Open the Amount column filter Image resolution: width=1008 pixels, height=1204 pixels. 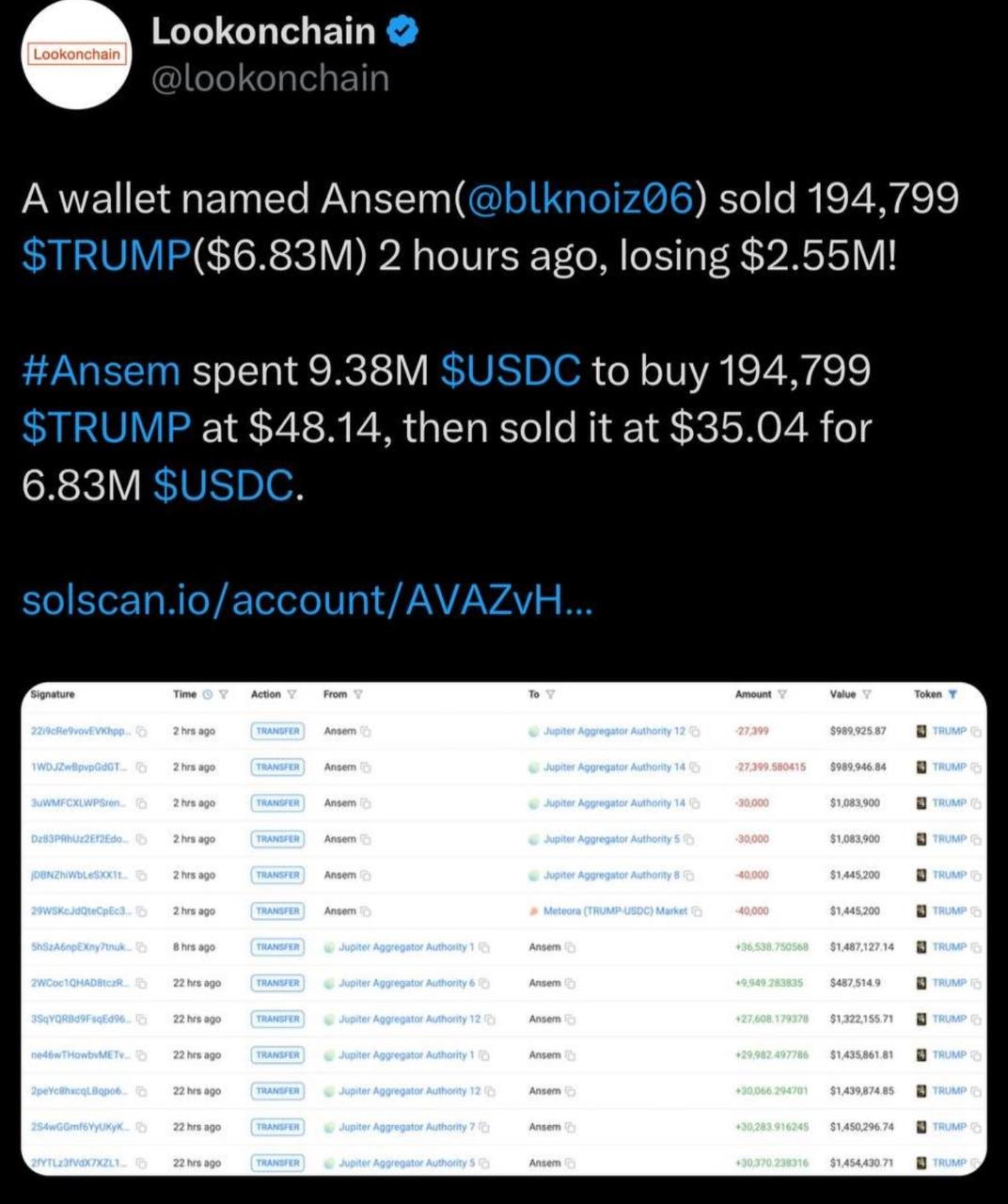(780, 694)
